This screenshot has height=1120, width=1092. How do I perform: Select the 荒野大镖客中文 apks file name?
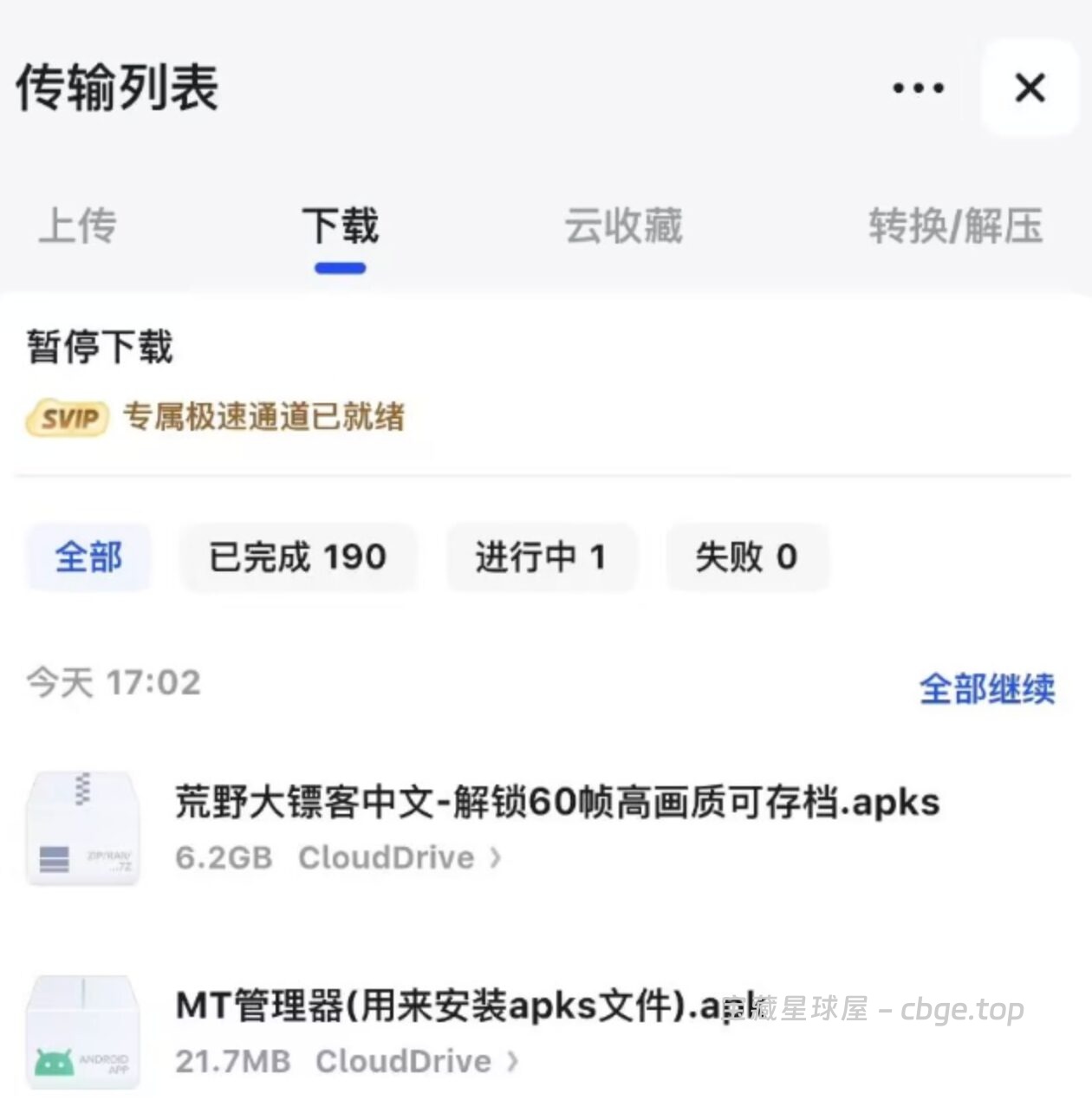(555, 802)
